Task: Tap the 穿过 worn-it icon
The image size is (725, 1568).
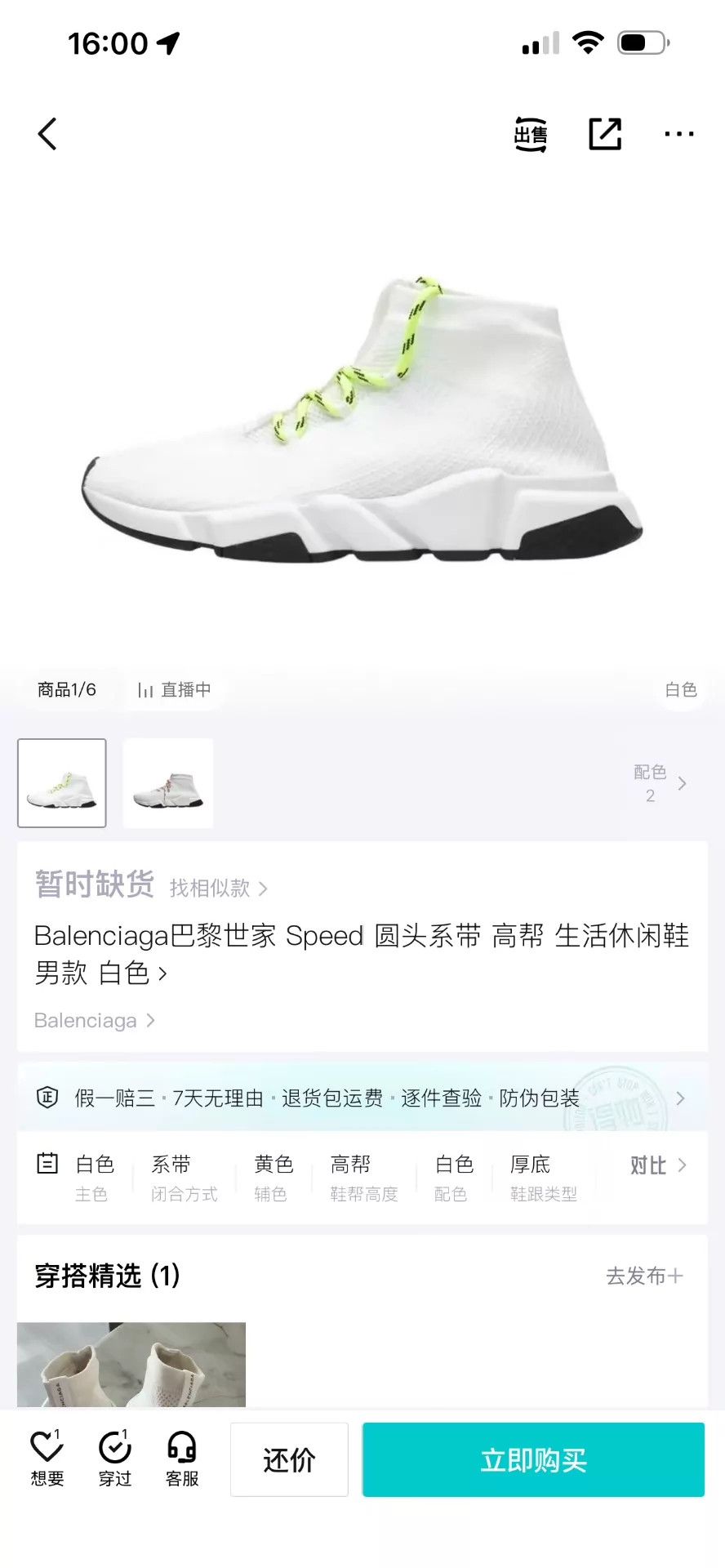Action: point(115,1458)
